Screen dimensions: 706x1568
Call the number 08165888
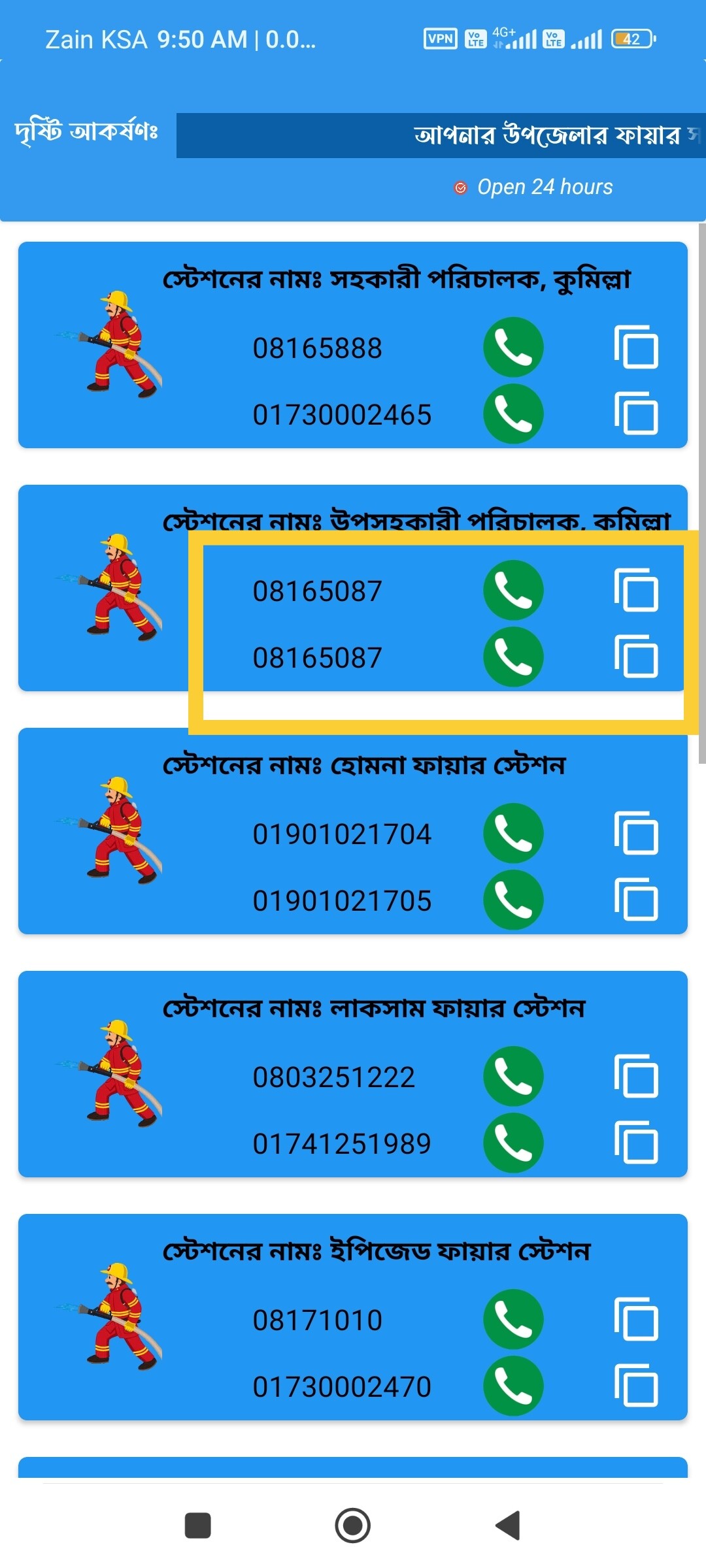pos(513,347)
